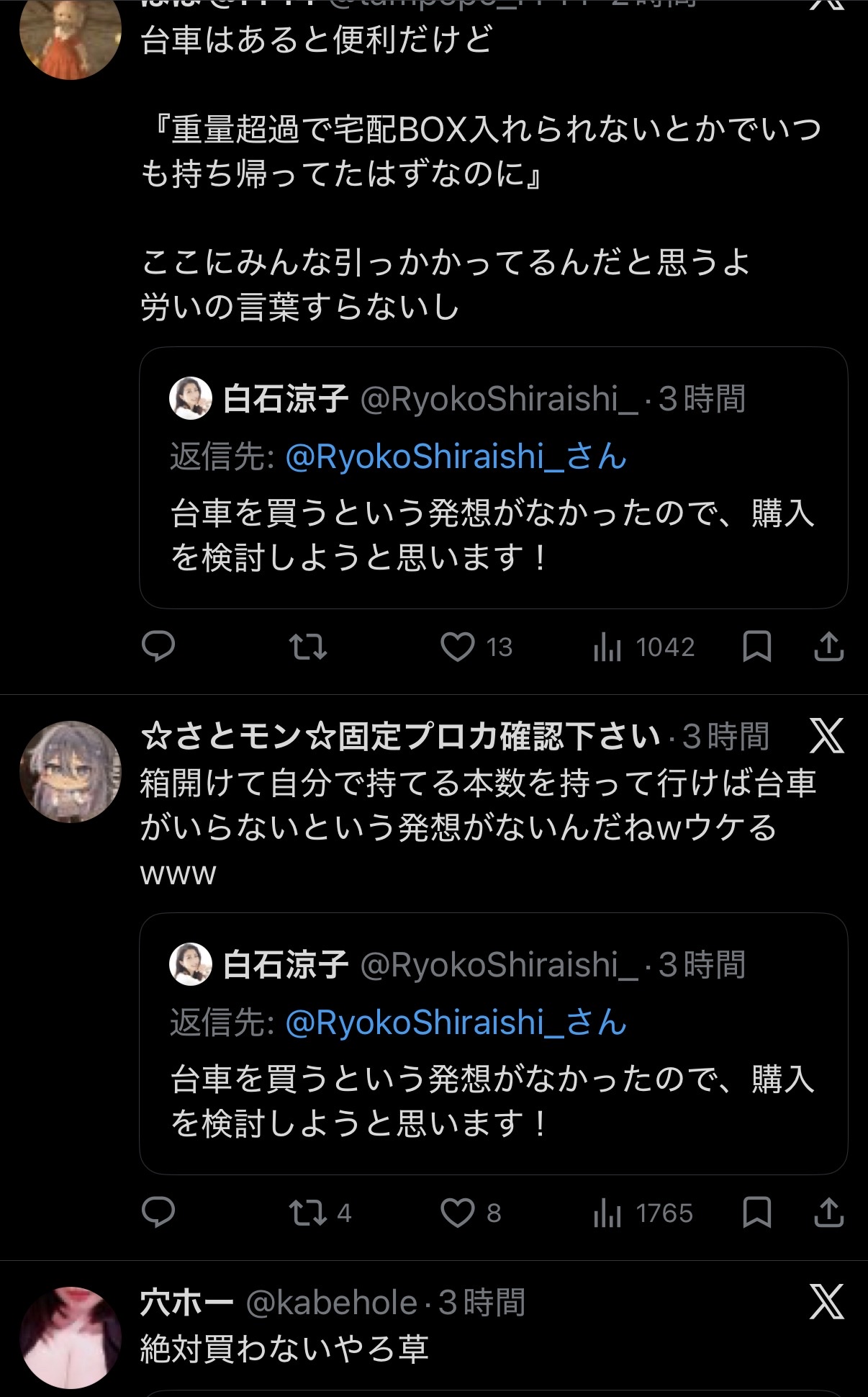Open 穴ホー's post 絶対買わないやろ草
868x1397 pixels.
click(x=285, y=1349)
